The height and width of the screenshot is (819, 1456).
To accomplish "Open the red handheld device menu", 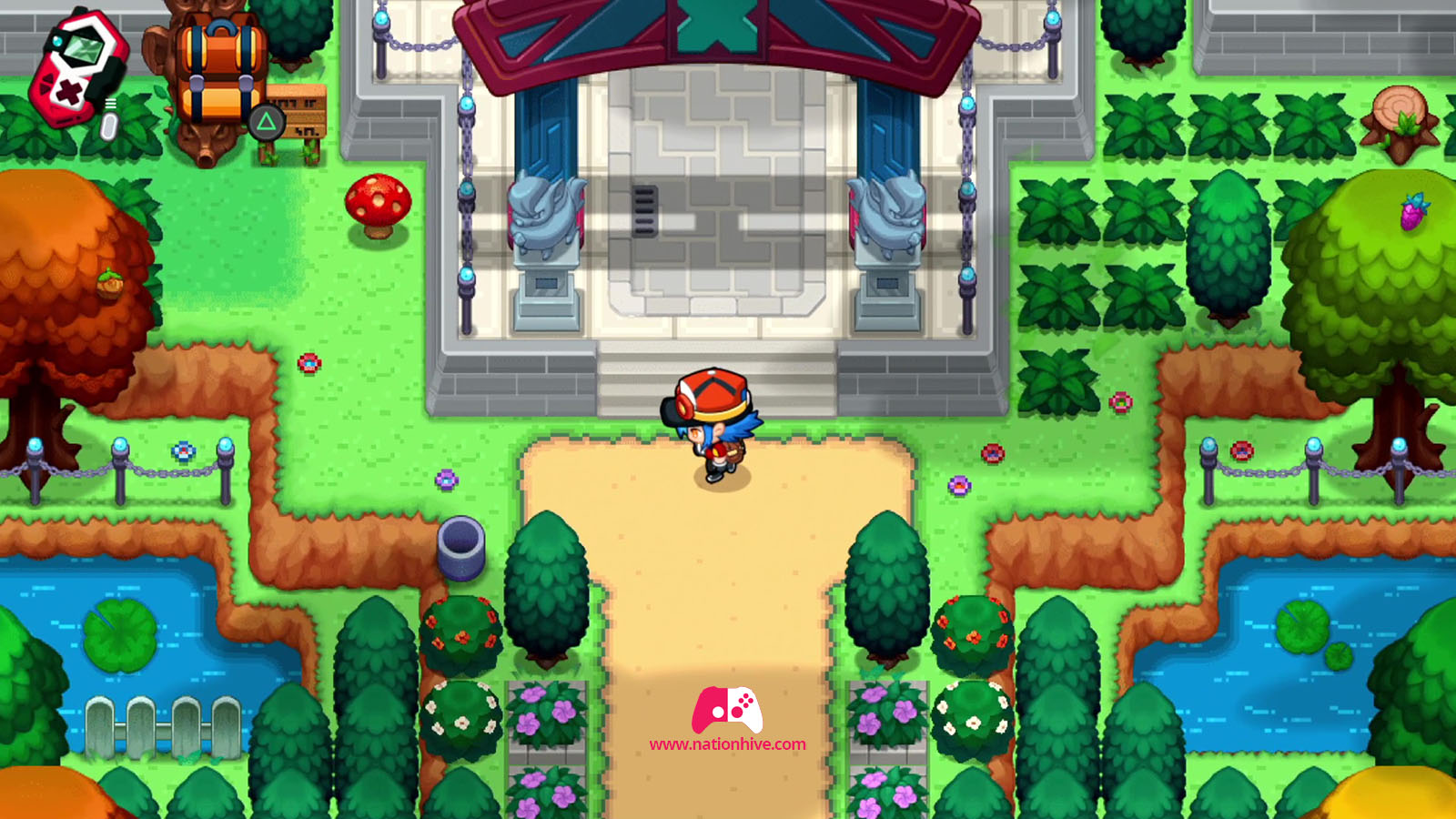I will point(77,66).
